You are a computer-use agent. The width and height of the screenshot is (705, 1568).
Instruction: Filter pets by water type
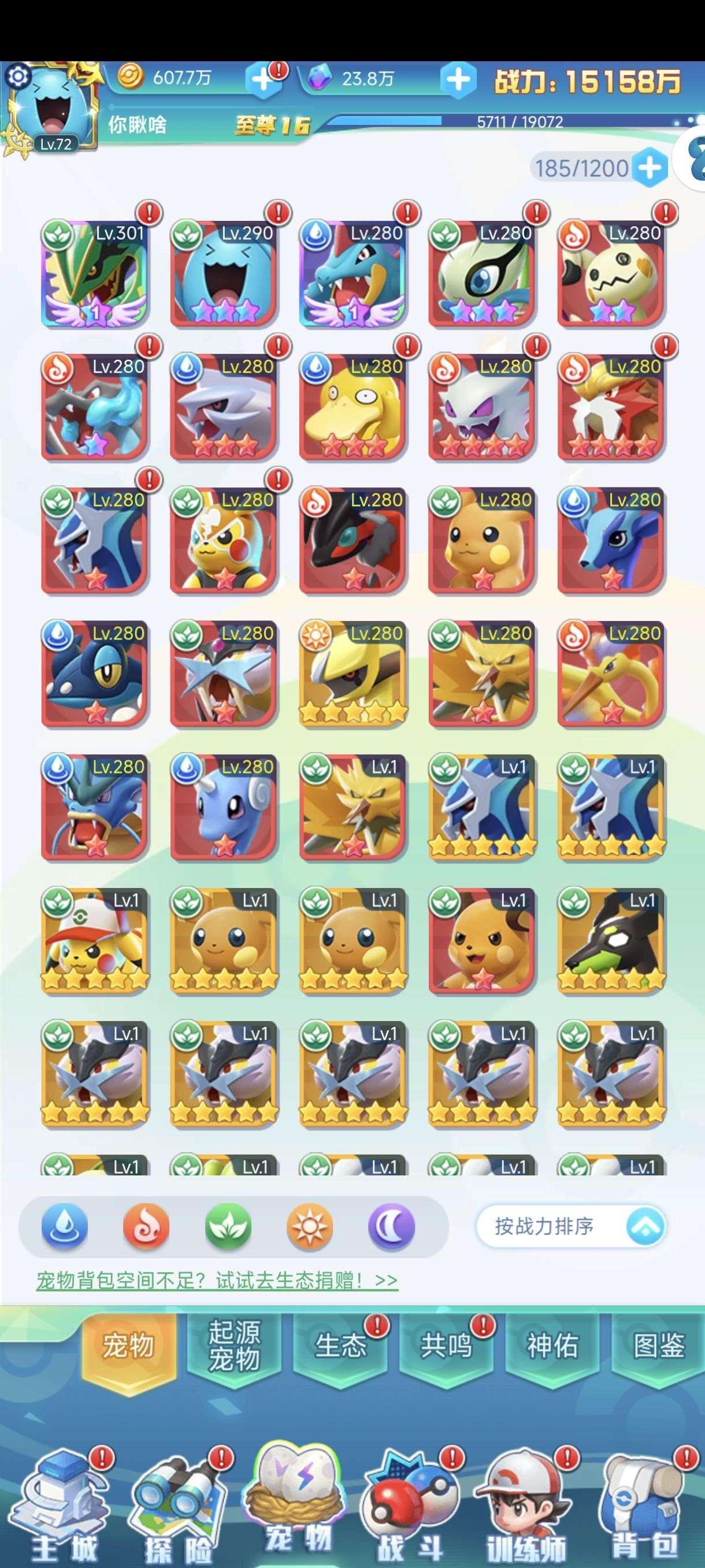(x=65, y=1226)
